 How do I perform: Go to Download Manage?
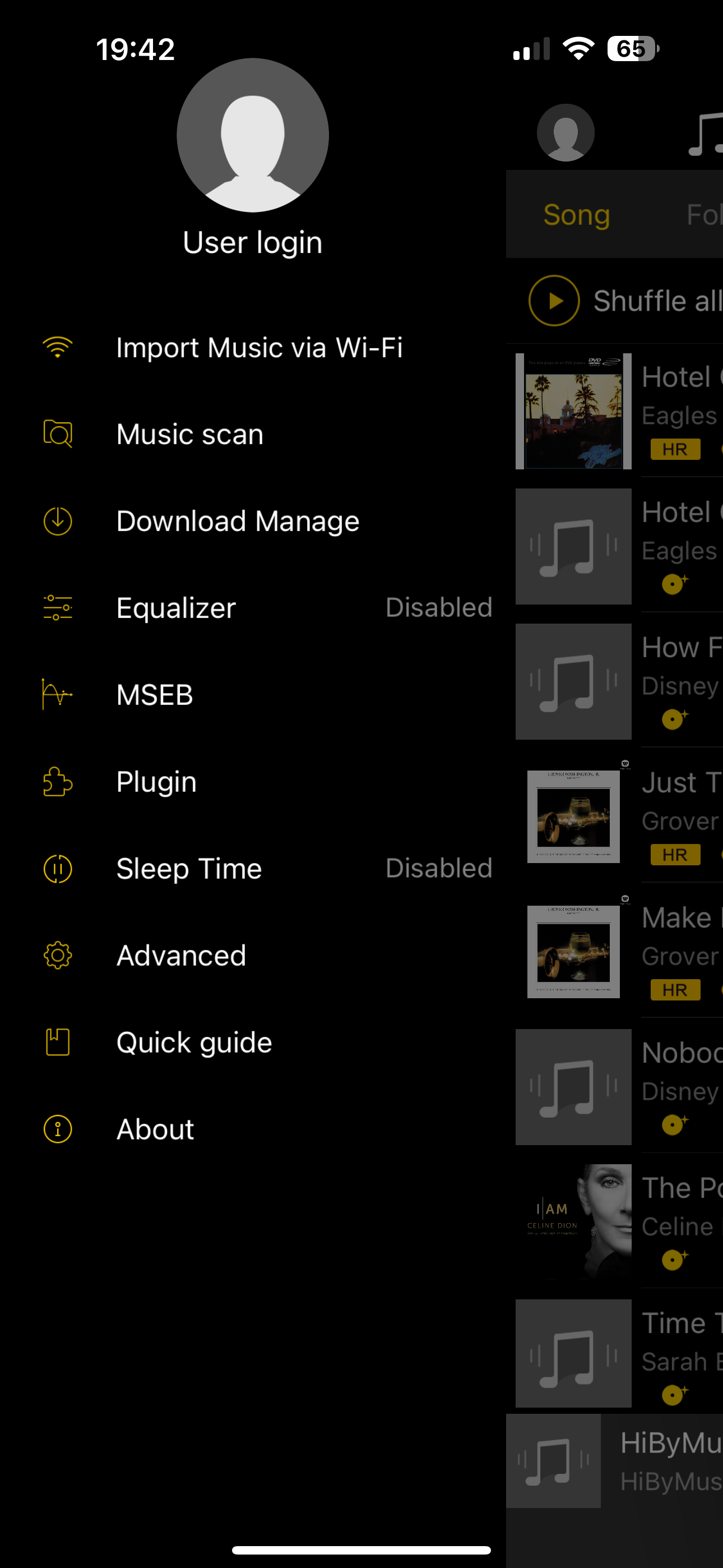[x=237, y=521]
